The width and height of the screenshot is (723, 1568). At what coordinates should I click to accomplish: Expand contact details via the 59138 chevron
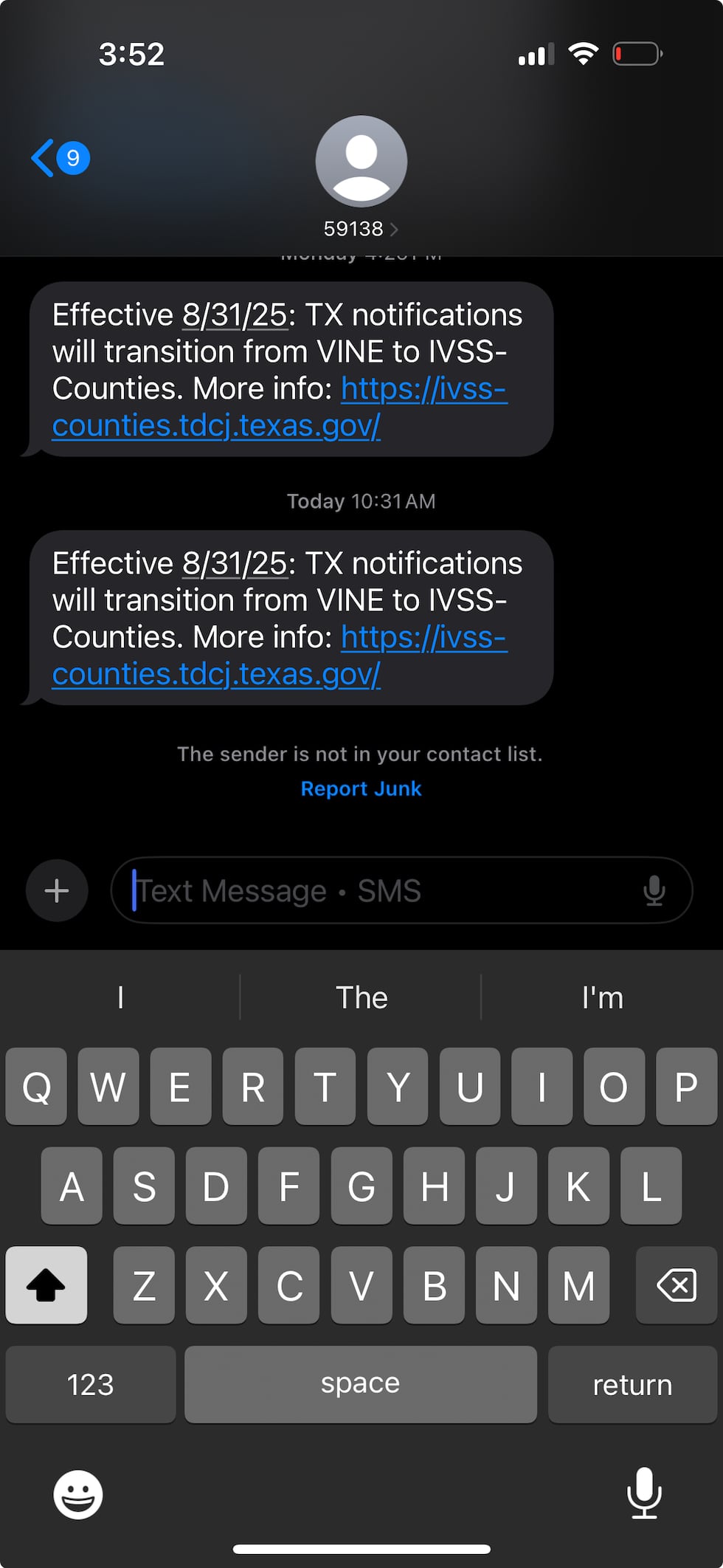pos(395,229)
